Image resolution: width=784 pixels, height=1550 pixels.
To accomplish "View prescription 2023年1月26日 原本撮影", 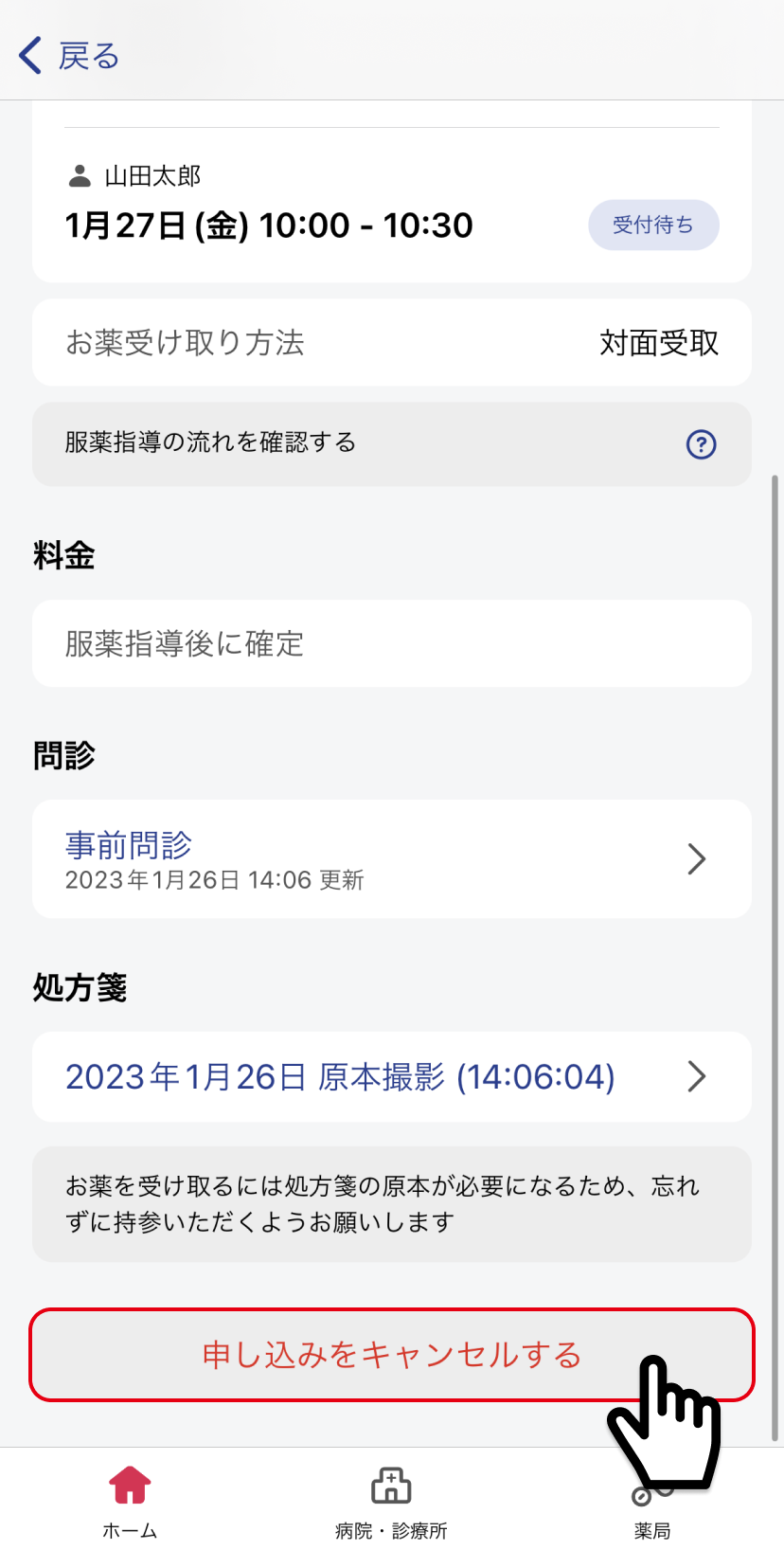I will click(x=391, y=1076).
